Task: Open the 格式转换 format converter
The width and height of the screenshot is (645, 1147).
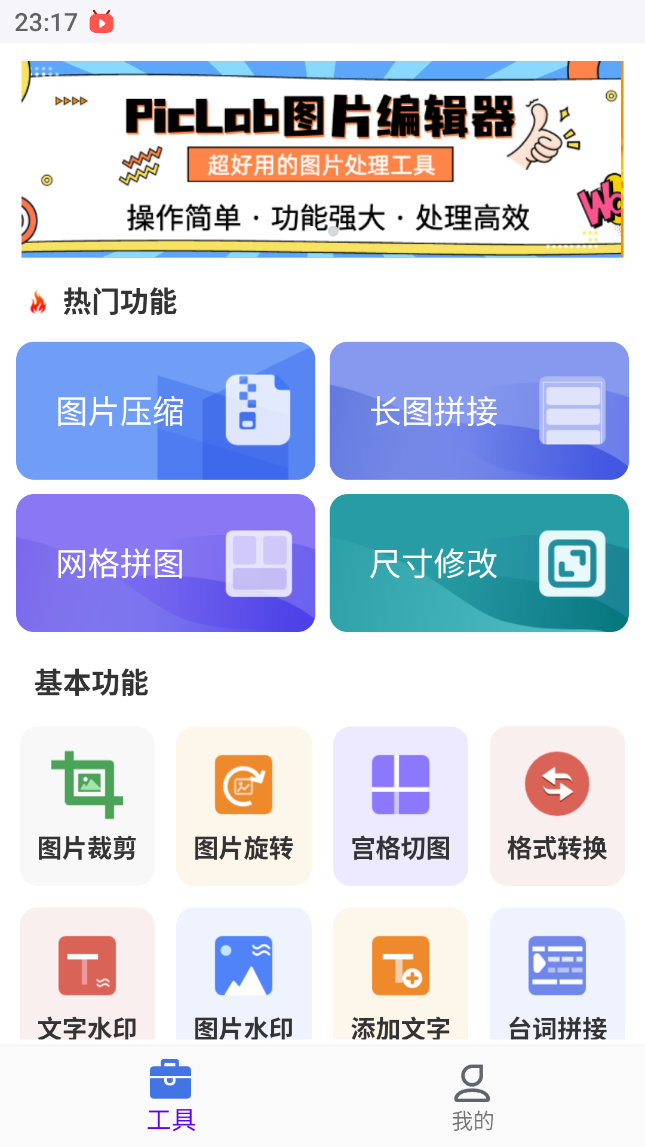Action: click(x=557, y=806)
